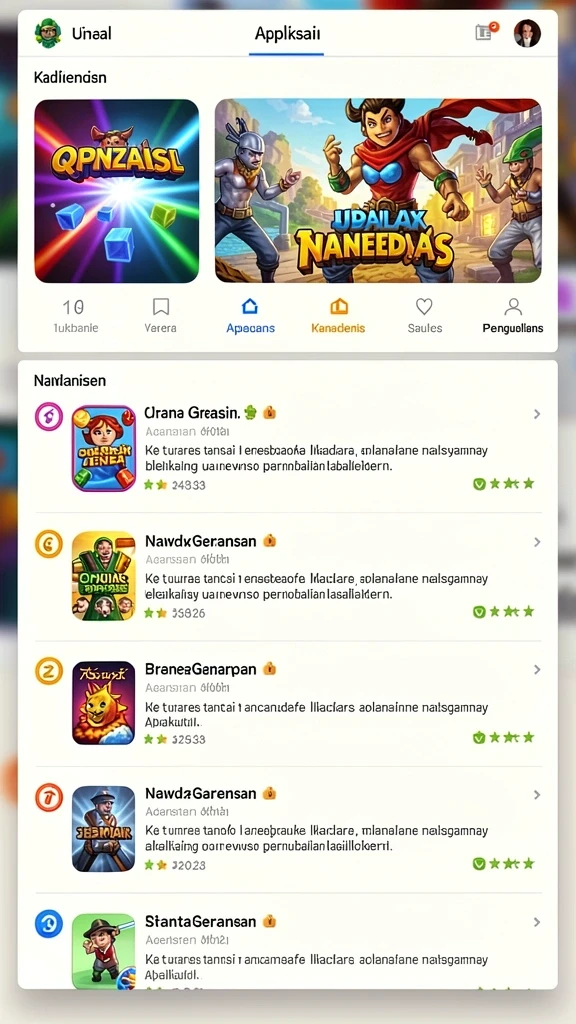Screen dimensions: 576x1024
Task: Tap the unaal app logo at top left
Action: [x=48, y=33]
